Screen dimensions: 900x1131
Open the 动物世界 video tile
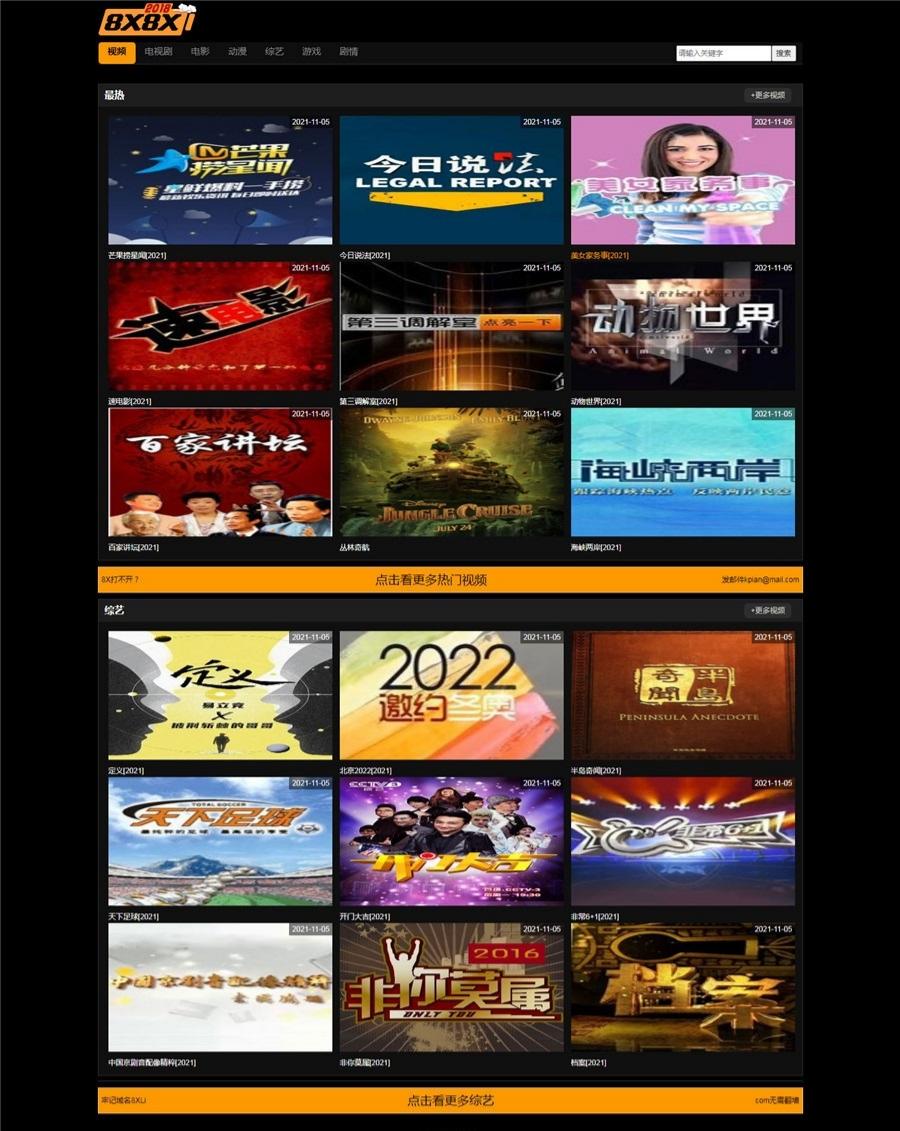[x=682, y=326]
